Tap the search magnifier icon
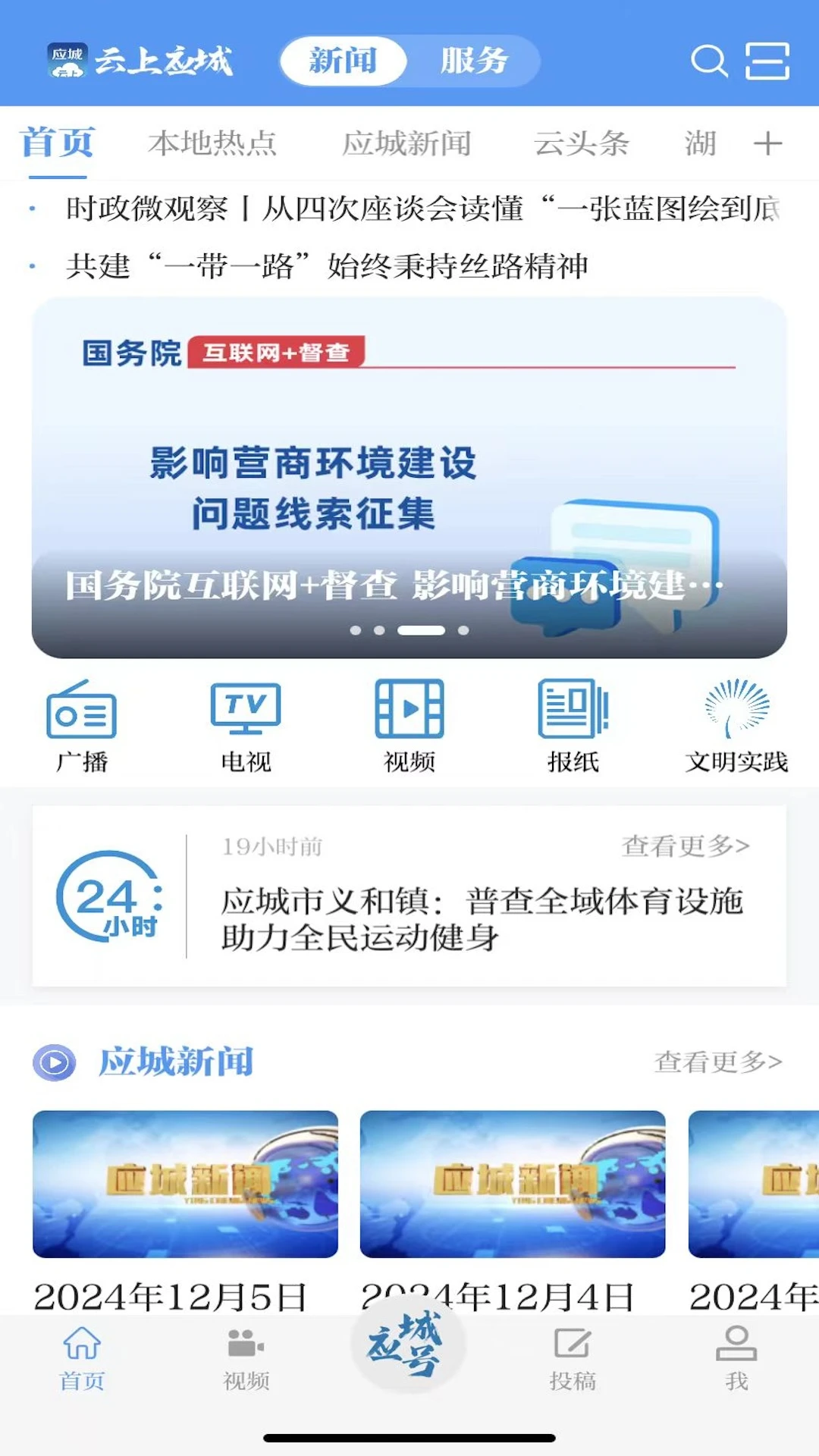 708,62
